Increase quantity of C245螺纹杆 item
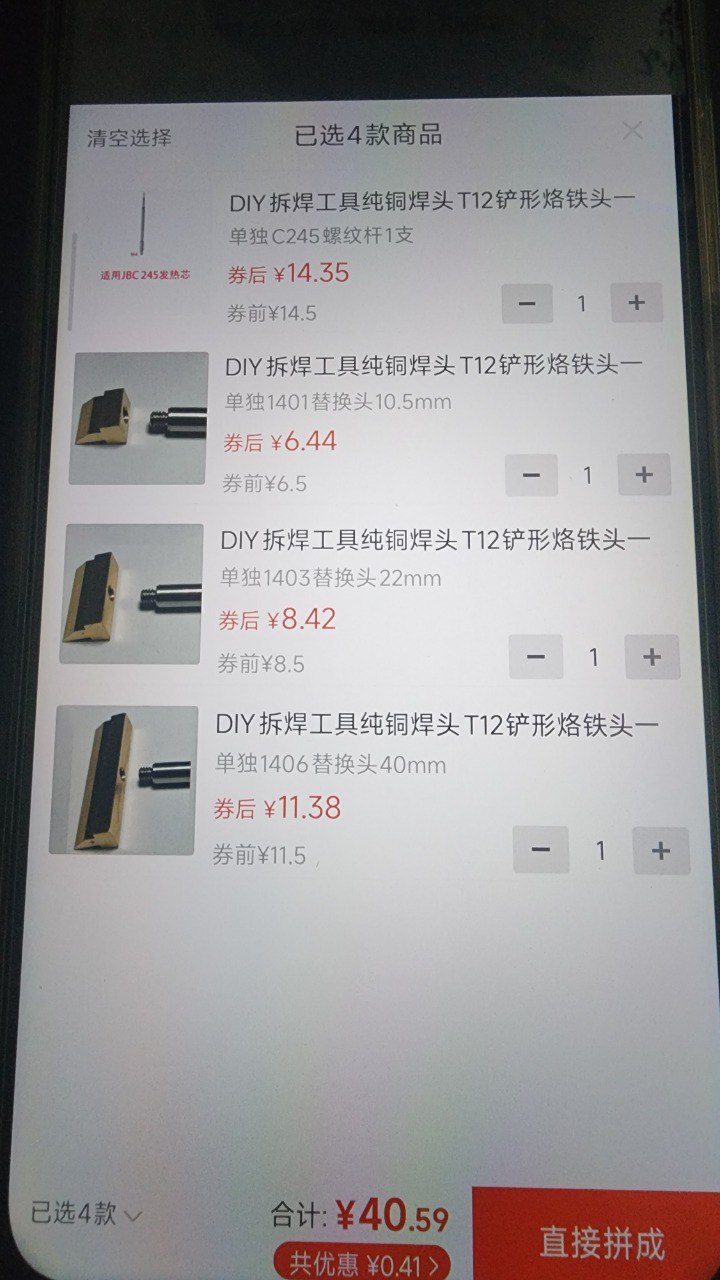Screen dimensions: 720x1280 636,302
